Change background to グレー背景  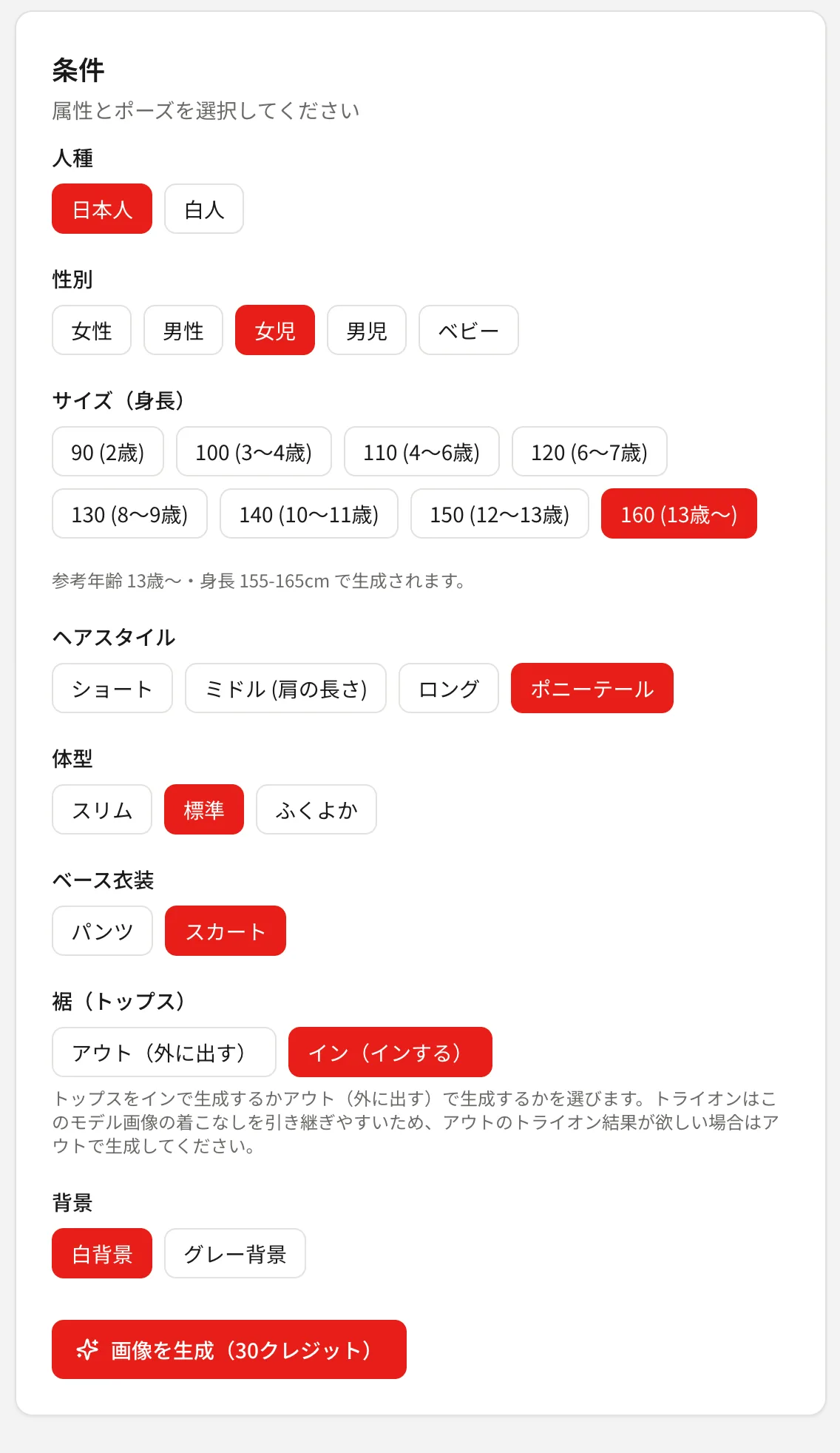pyautogui.click(x=235, y=1253)
